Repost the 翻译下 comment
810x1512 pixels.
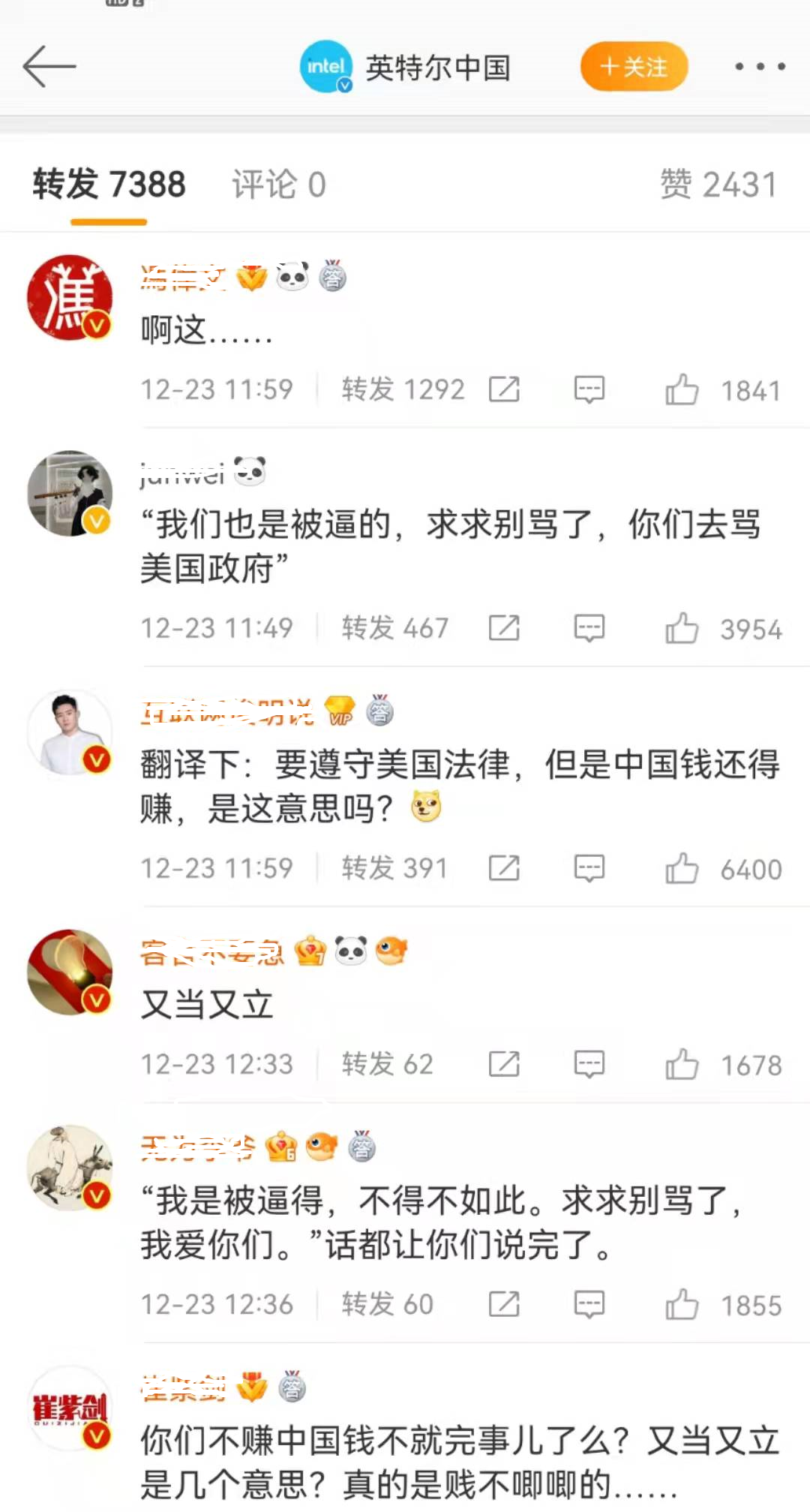504,868
